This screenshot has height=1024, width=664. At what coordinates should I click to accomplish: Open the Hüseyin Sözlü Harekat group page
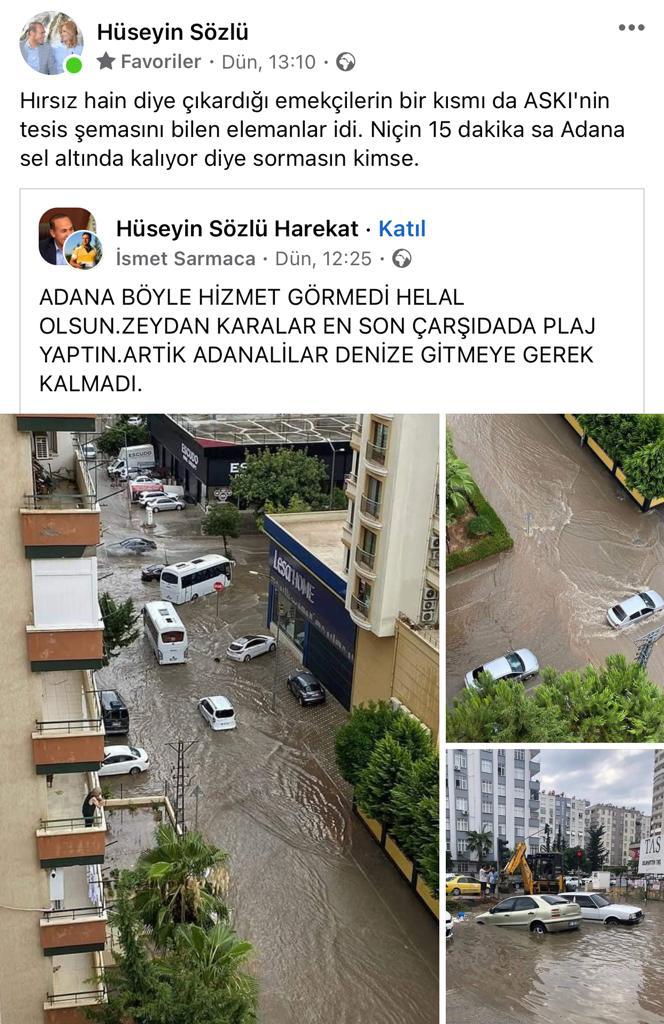[x=237, y=228]
